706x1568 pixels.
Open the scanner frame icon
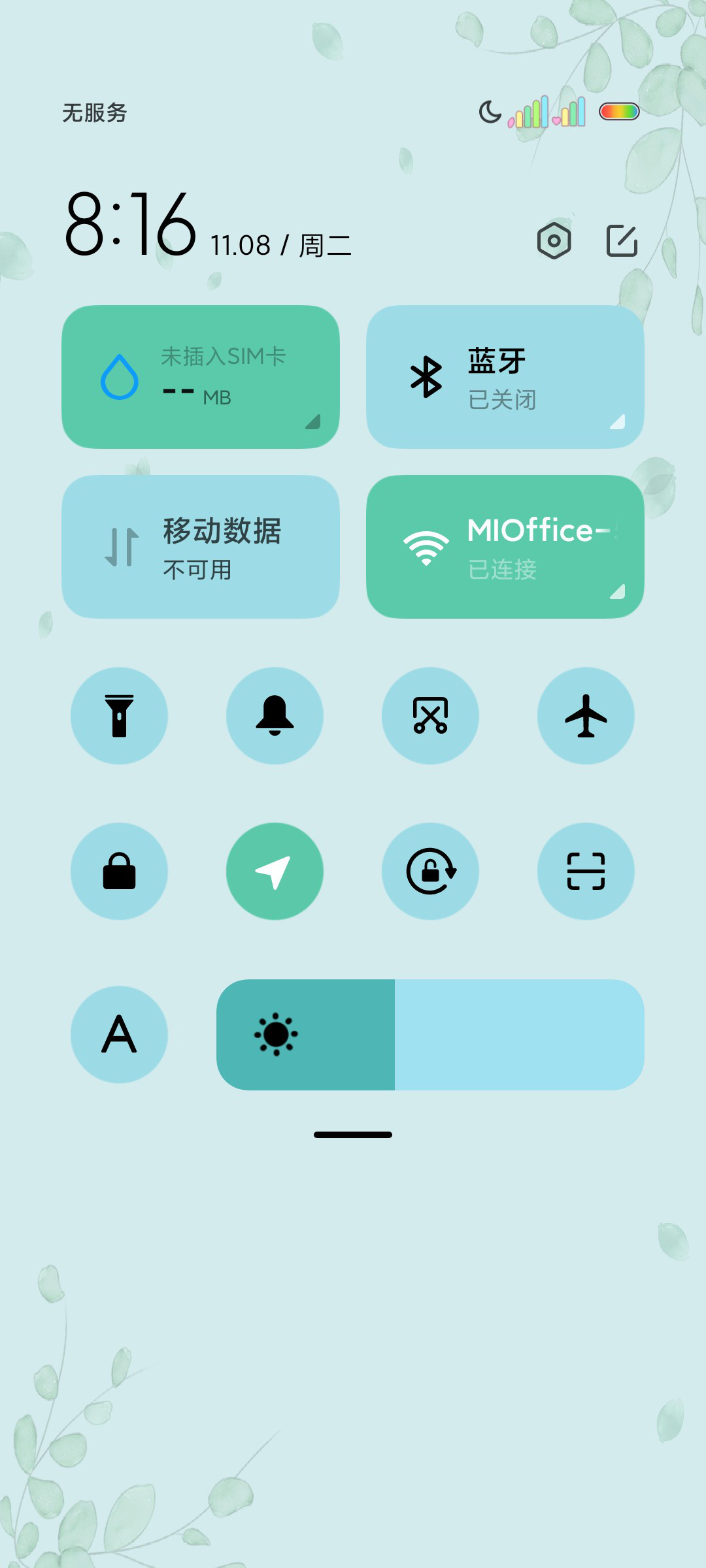pos(586,871)
